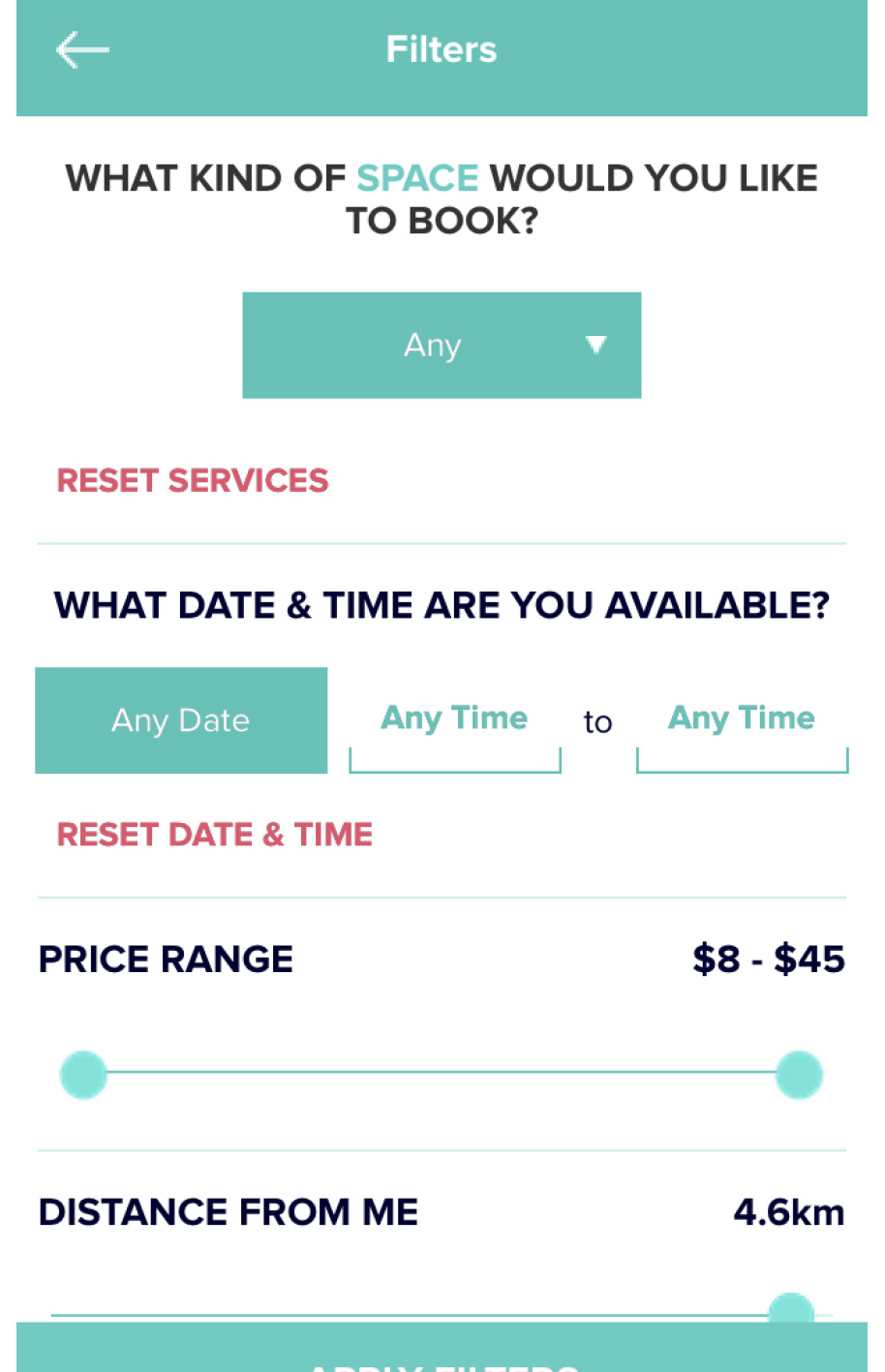885x1372 pixels.
Task: Reset the selected services
Action: tap(193, 480)
